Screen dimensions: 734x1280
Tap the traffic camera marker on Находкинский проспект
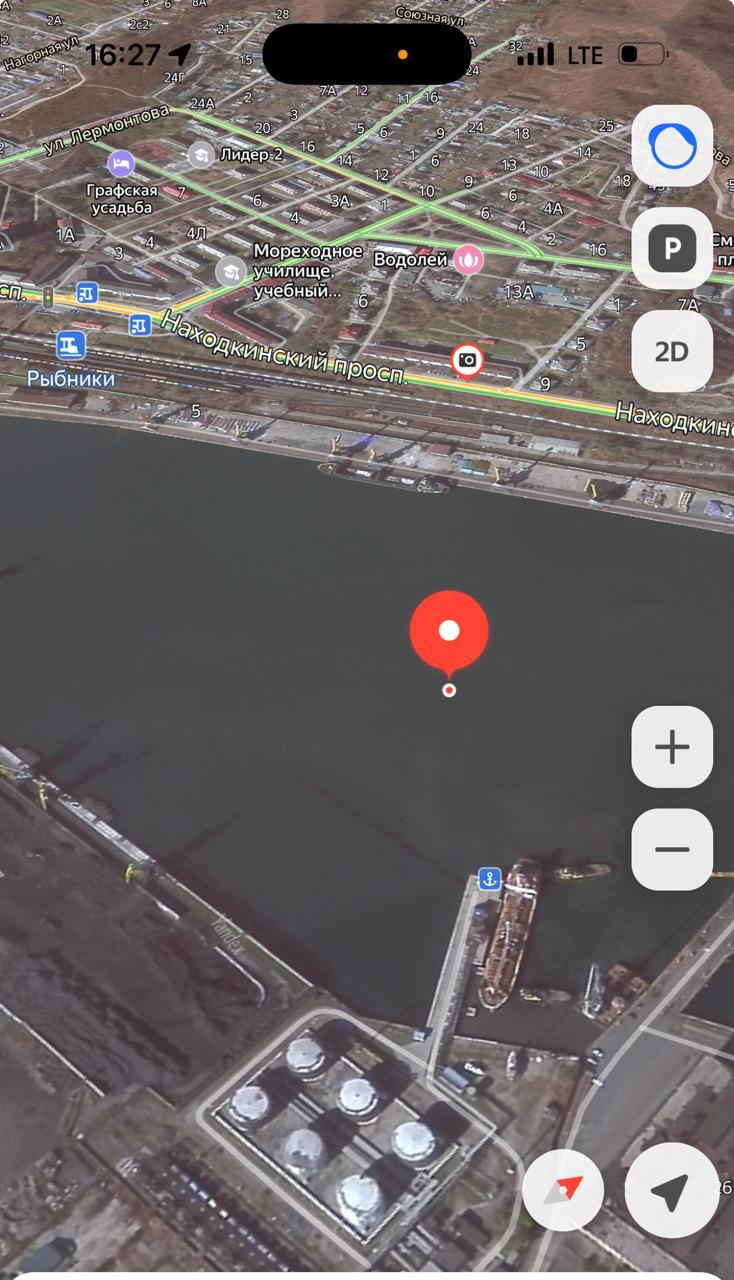(467, 360)
